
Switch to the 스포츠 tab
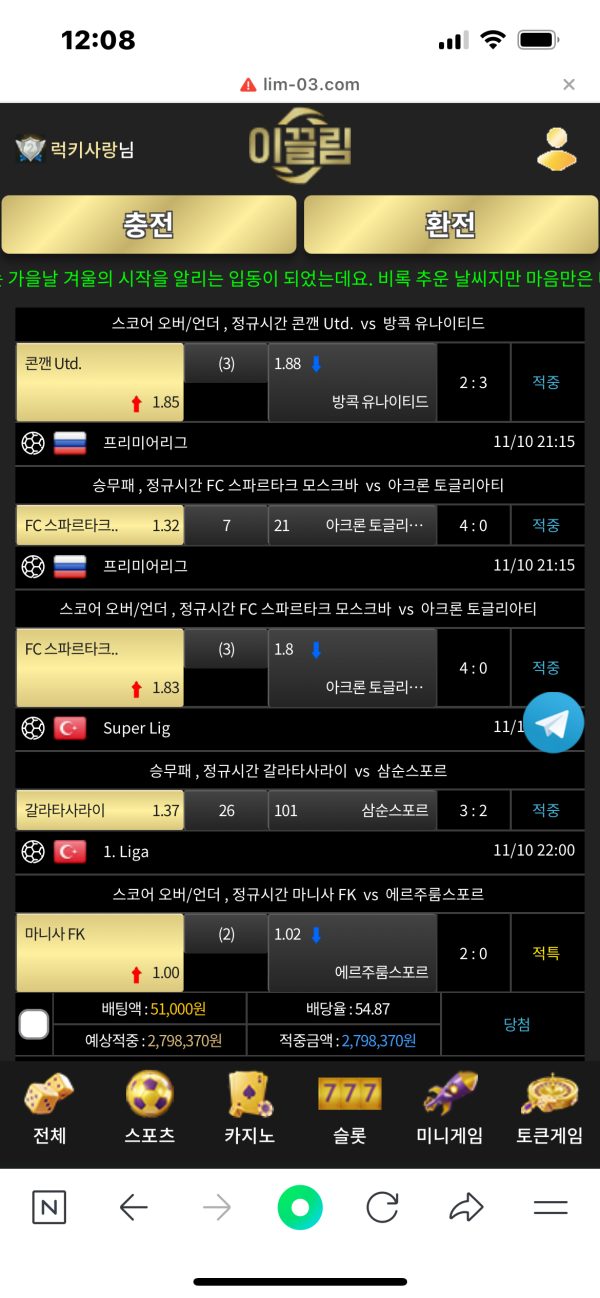150,1108
